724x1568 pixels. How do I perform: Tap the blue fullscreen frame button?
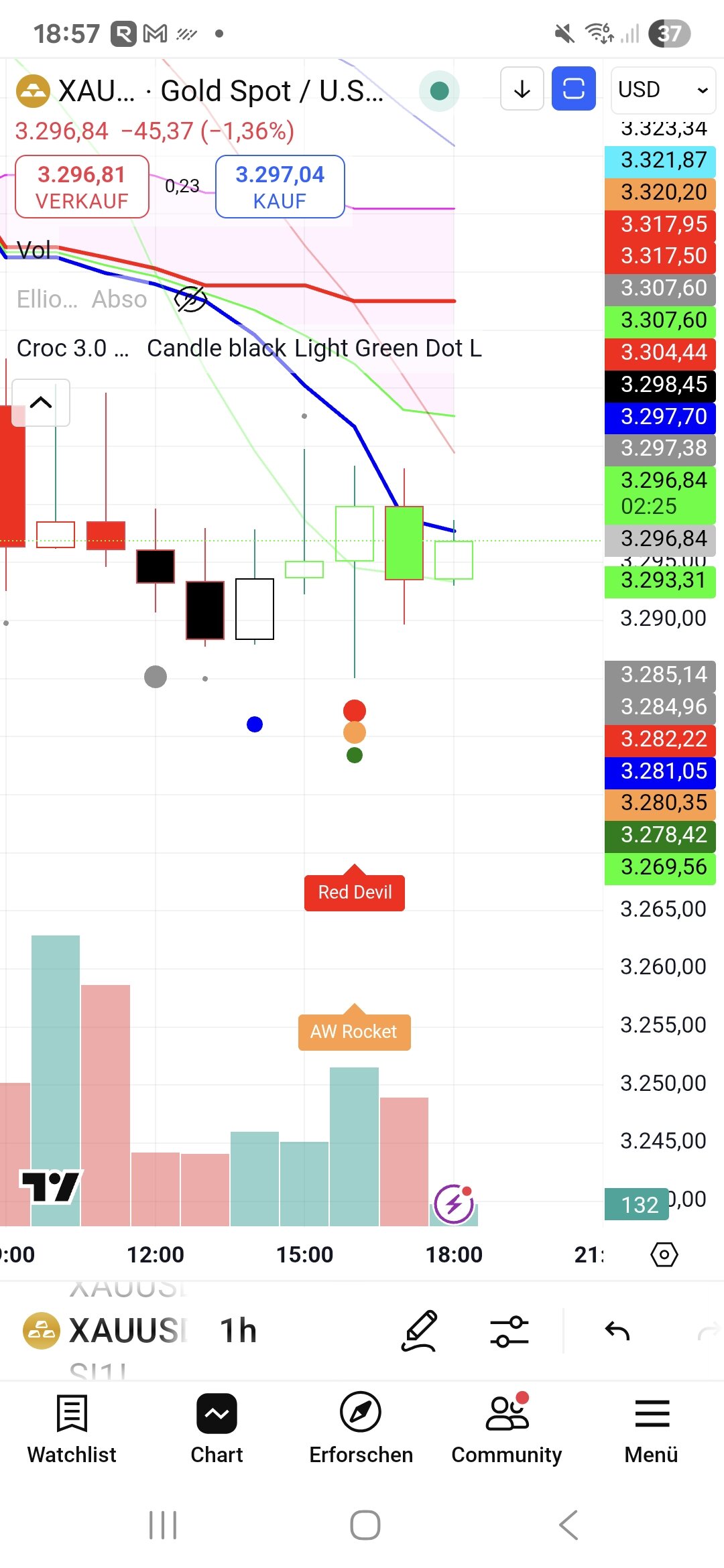point(573,89)
